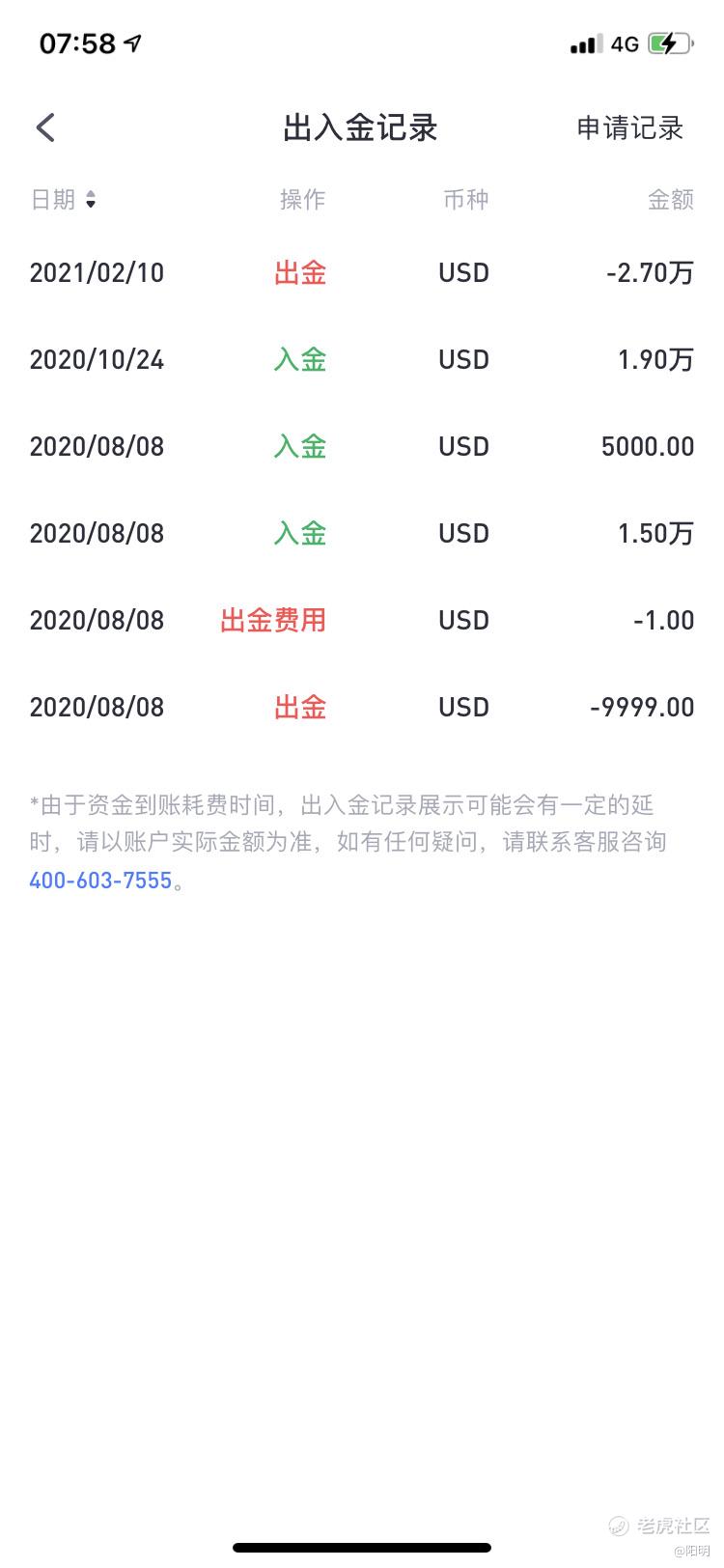Open the 2021/02/10 出金 record
The width and height of the screenshot is (724, 1568).
pos(362,273)
